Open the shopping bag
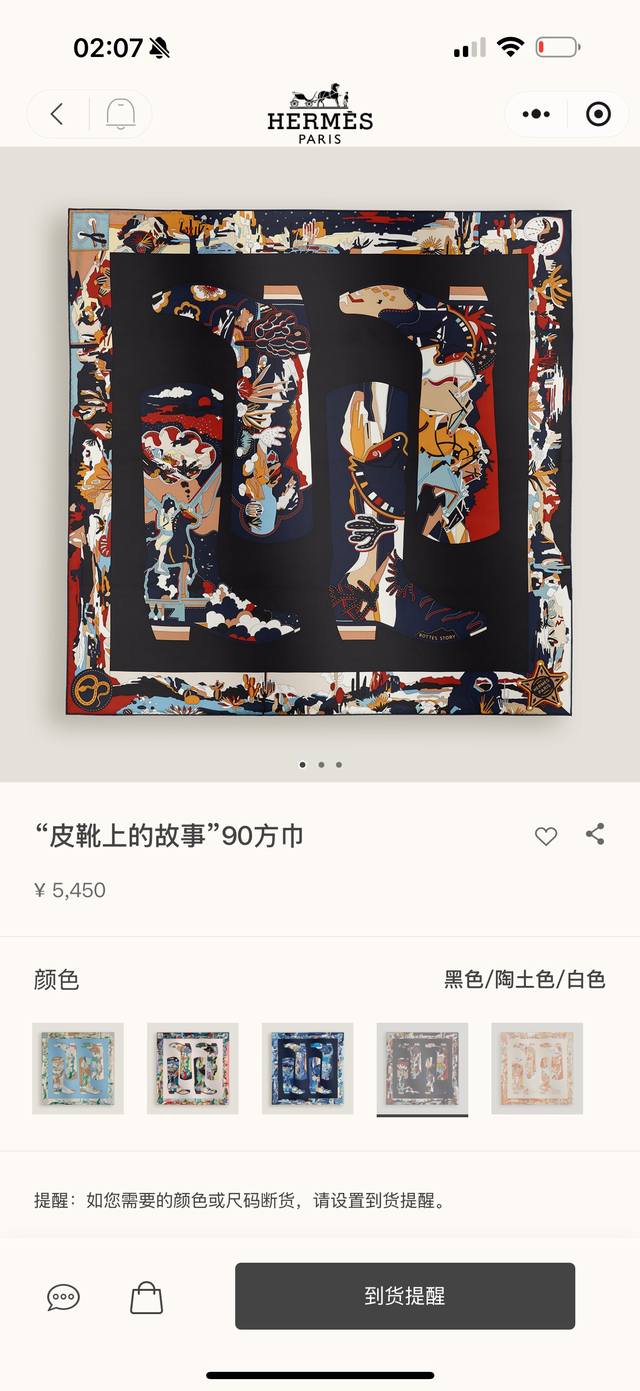This screenshot has height=1391, width=640. [x=146, y=1298]
